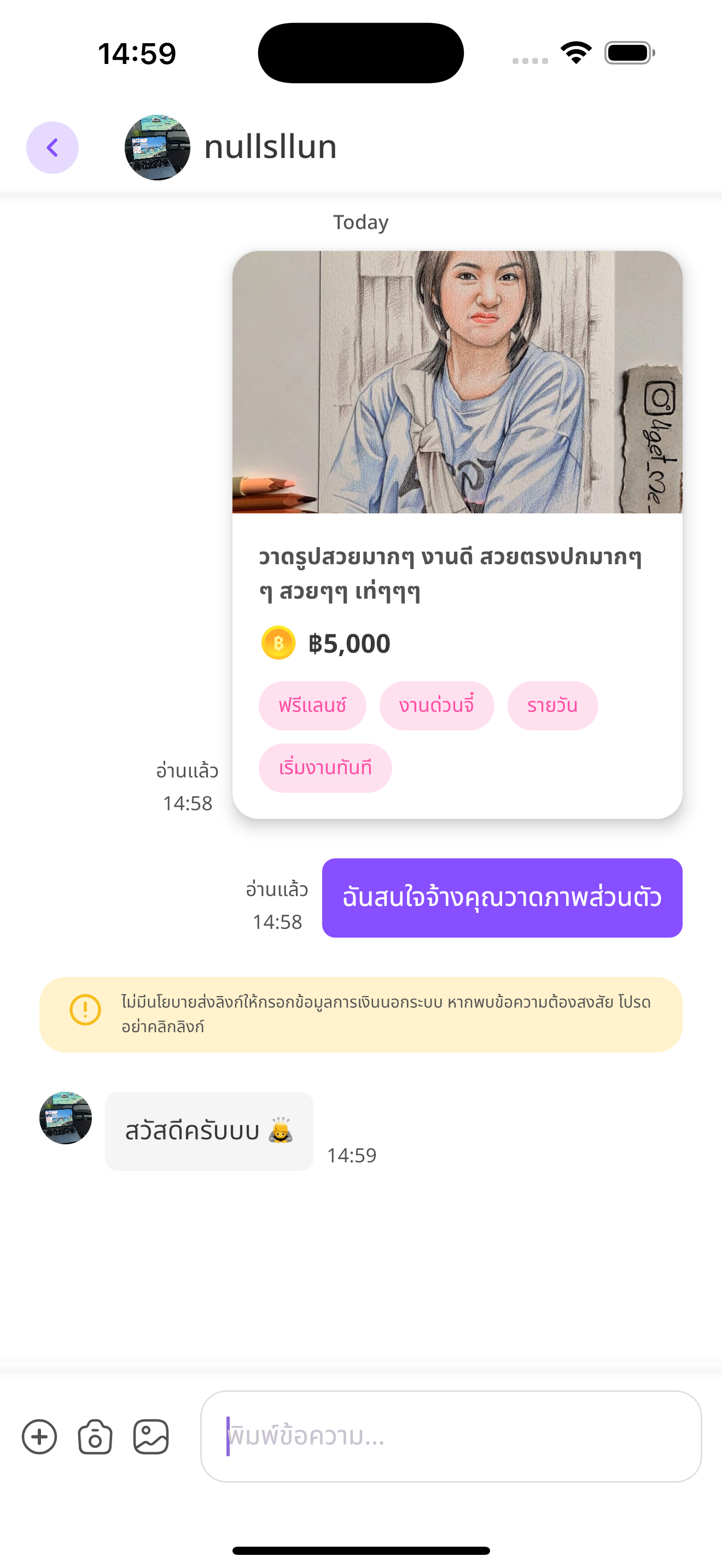Open the photo gallery picker icon
722x1568 pixels.
(x=151, y=1438)
